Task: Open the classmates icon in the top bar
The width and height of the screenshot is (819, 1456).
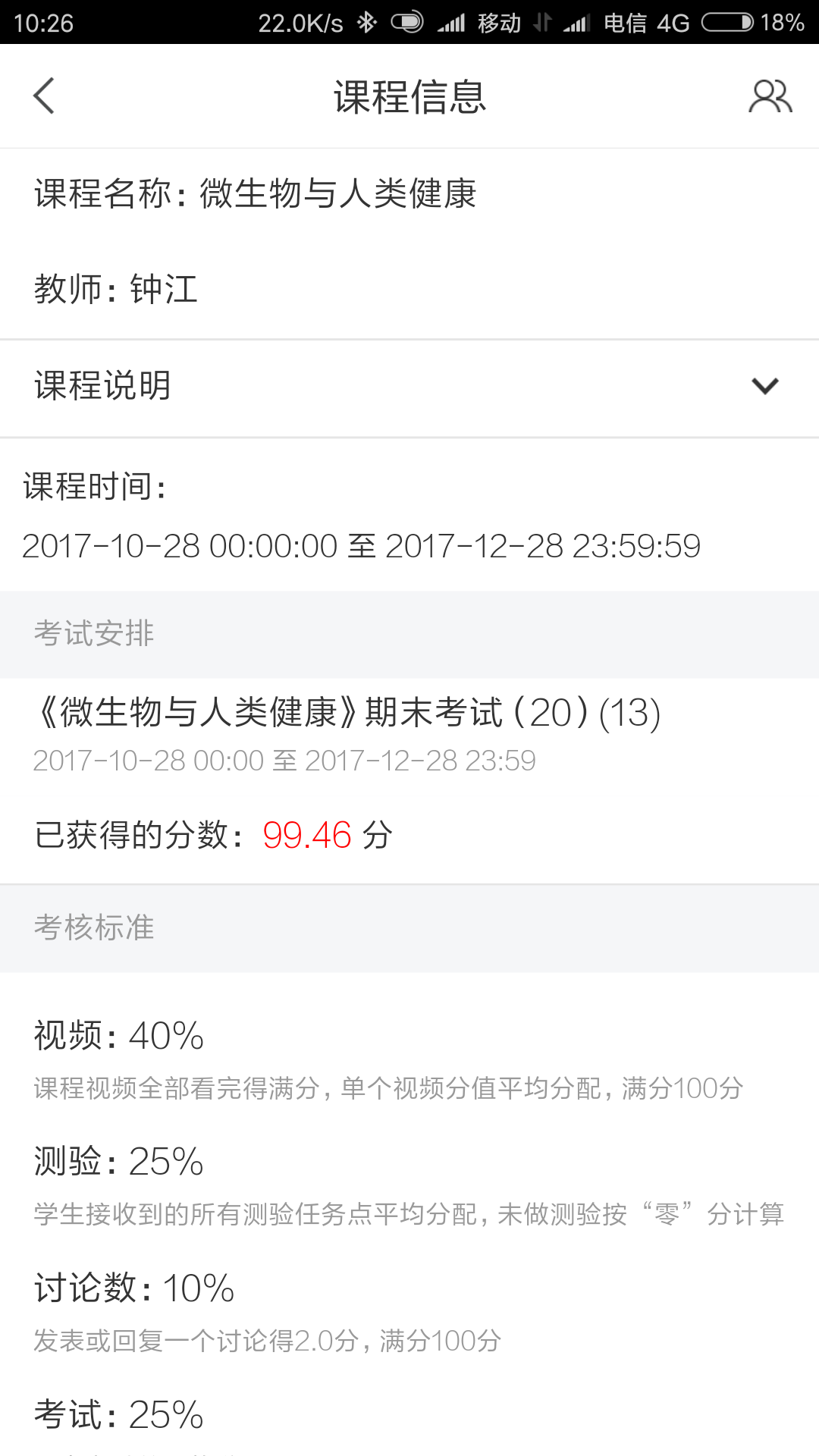Action: [770, 96]
